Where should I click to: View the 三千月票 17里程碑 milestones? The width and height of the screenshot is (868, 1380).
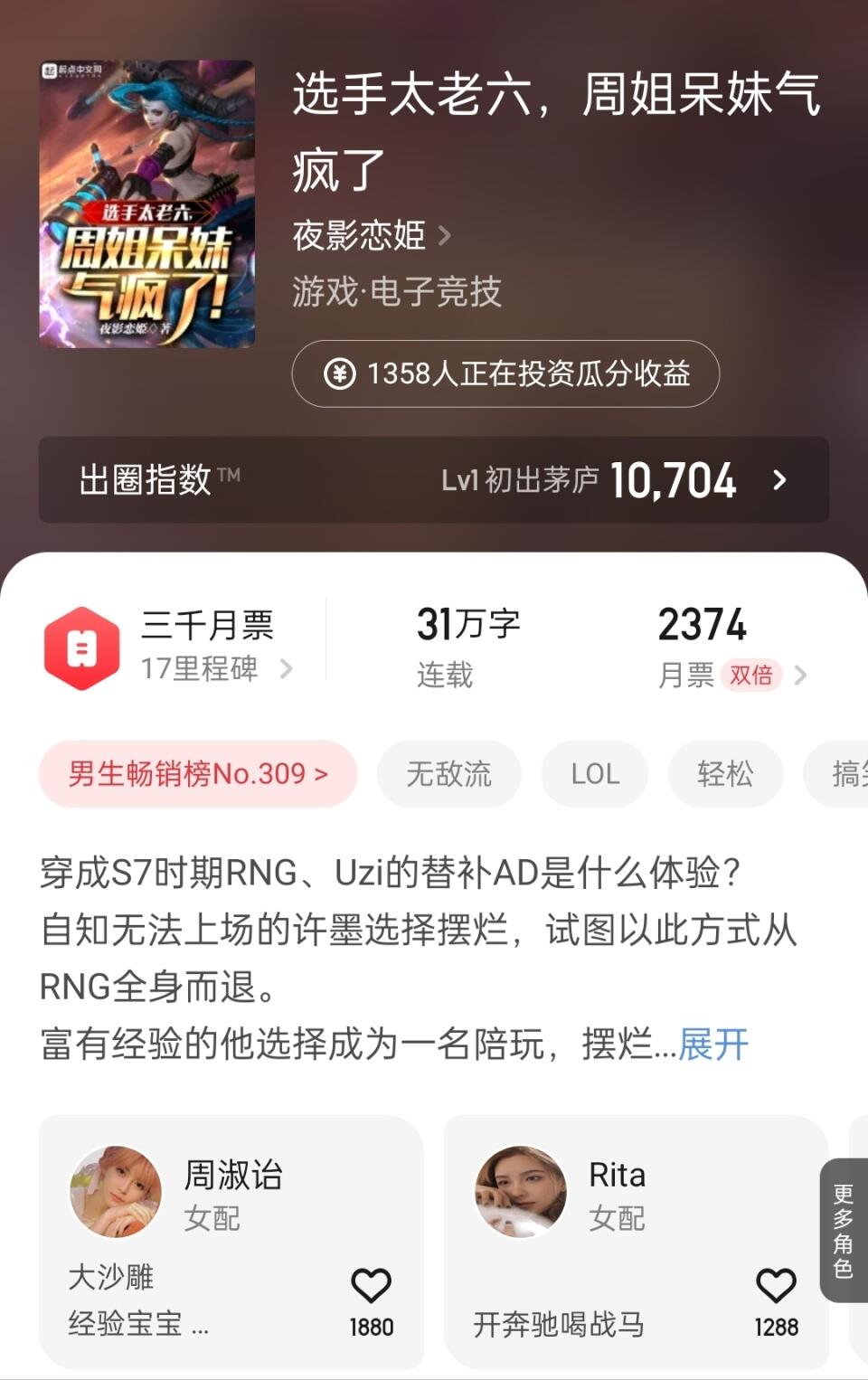pyautogui.click(x=170, y=647)
